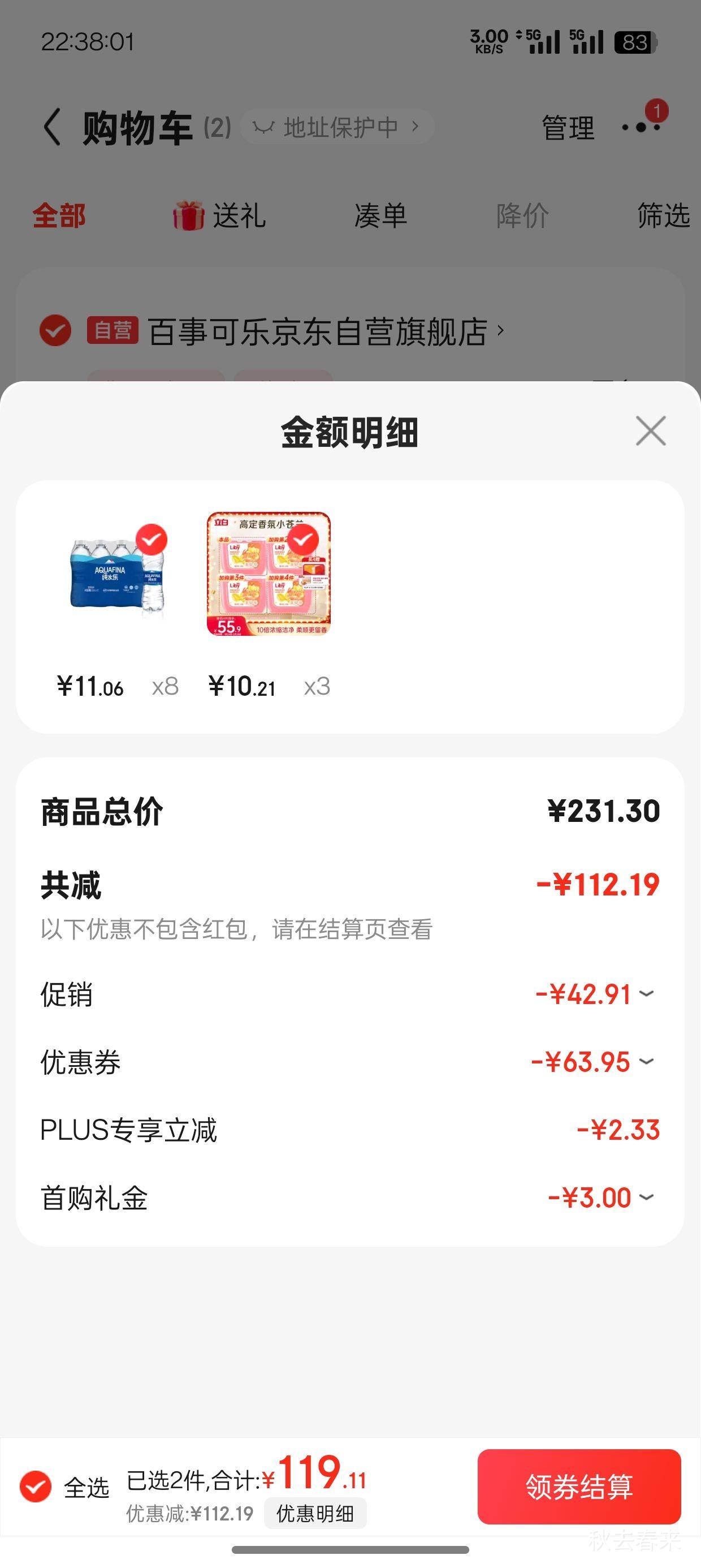The height and width of the screenshot is (1568, 701).
Task: Expand the 首购礼金 details
Action: (x=647, y=1197)
